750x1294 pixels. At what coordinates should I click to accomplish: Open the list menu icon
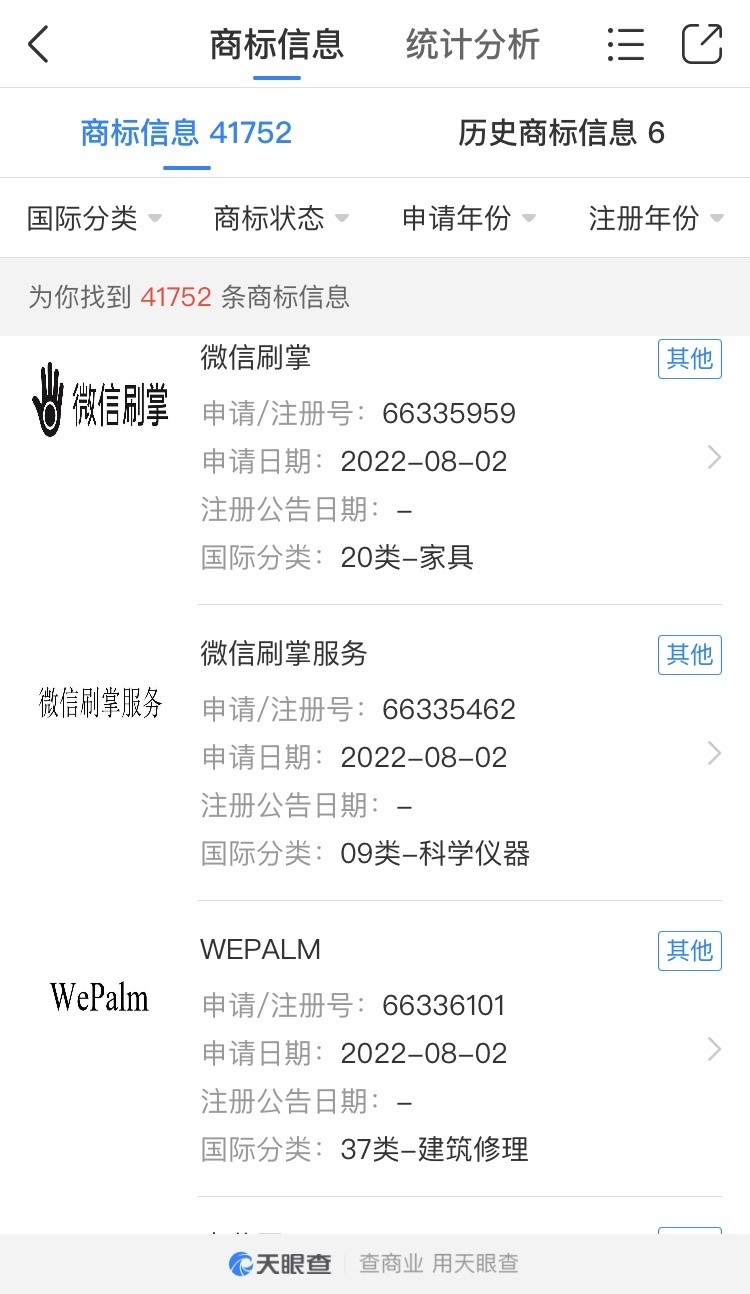pyautogui.click(x=625, y=45)
